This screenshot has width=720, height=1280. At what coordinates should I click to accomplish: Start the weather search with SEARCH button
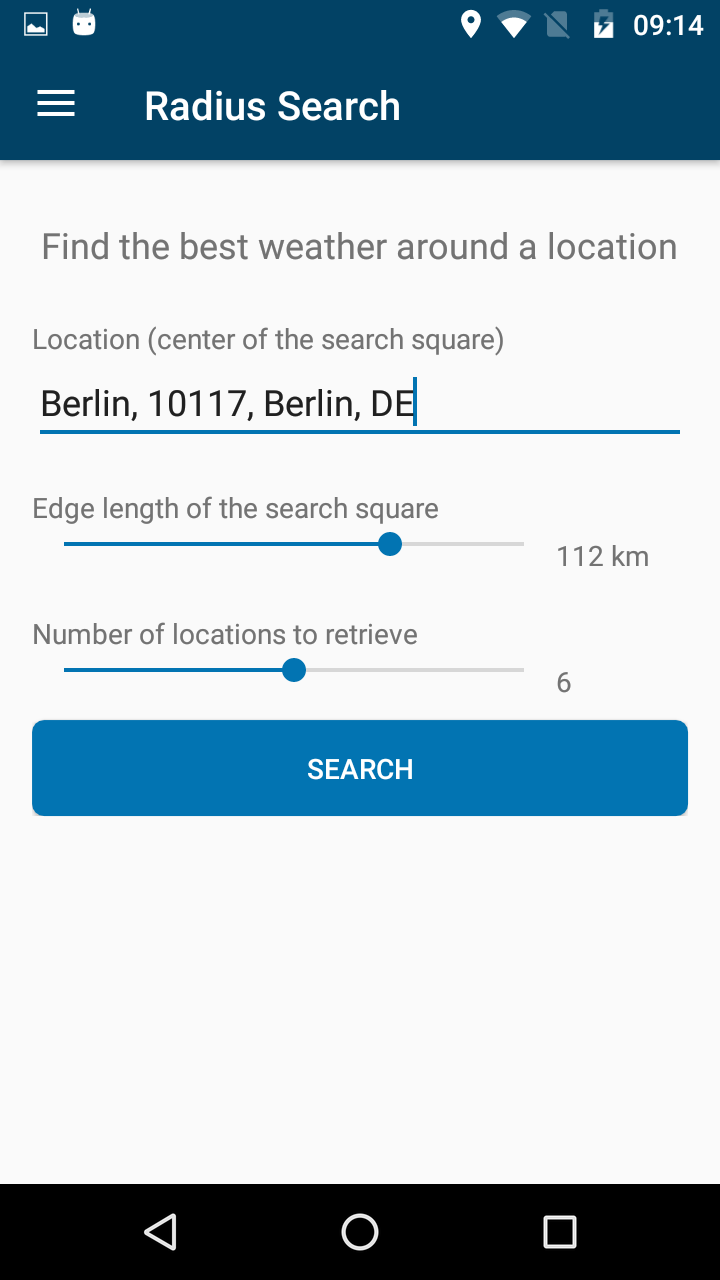(x=359, y=768)
